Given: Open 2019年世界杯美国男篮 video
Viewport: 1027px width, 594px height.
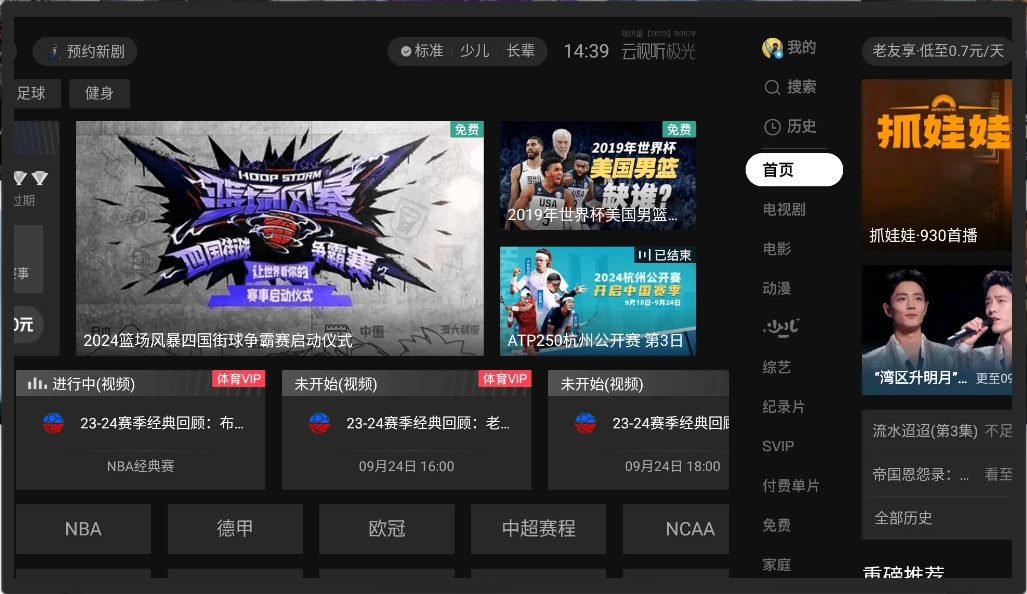Looking at the screenshot, I should pos(598,176).
